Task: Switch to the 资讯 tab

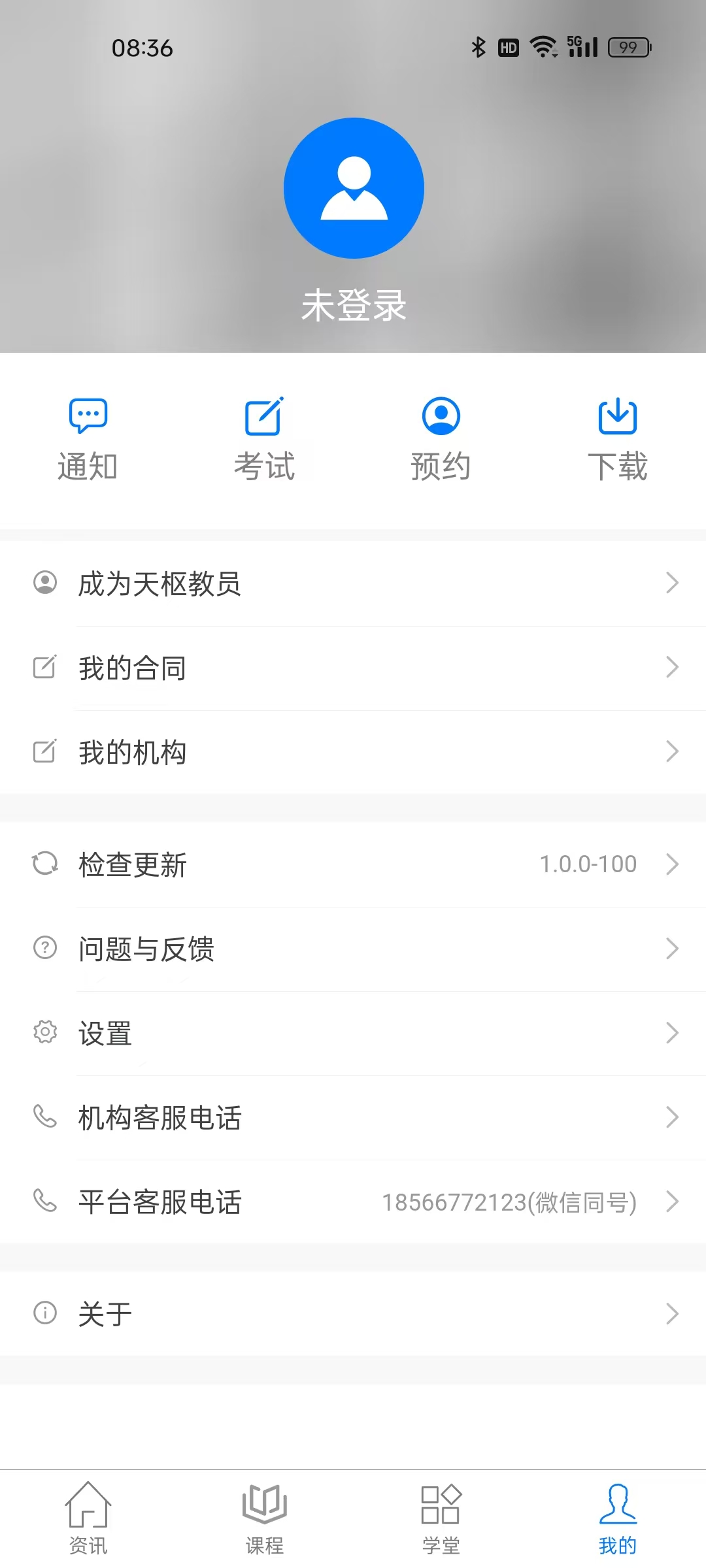Action: click(88, 1518)
